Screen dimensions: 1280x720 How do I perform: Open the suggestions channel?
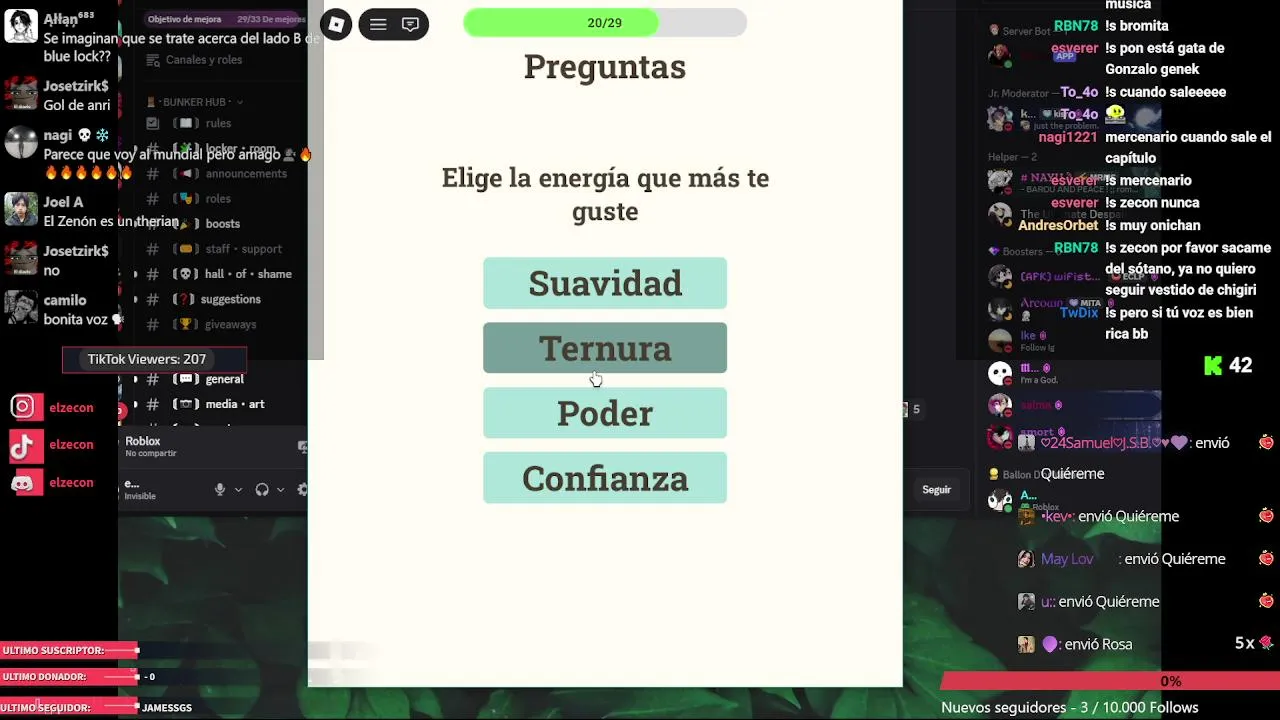pos(230,299)
